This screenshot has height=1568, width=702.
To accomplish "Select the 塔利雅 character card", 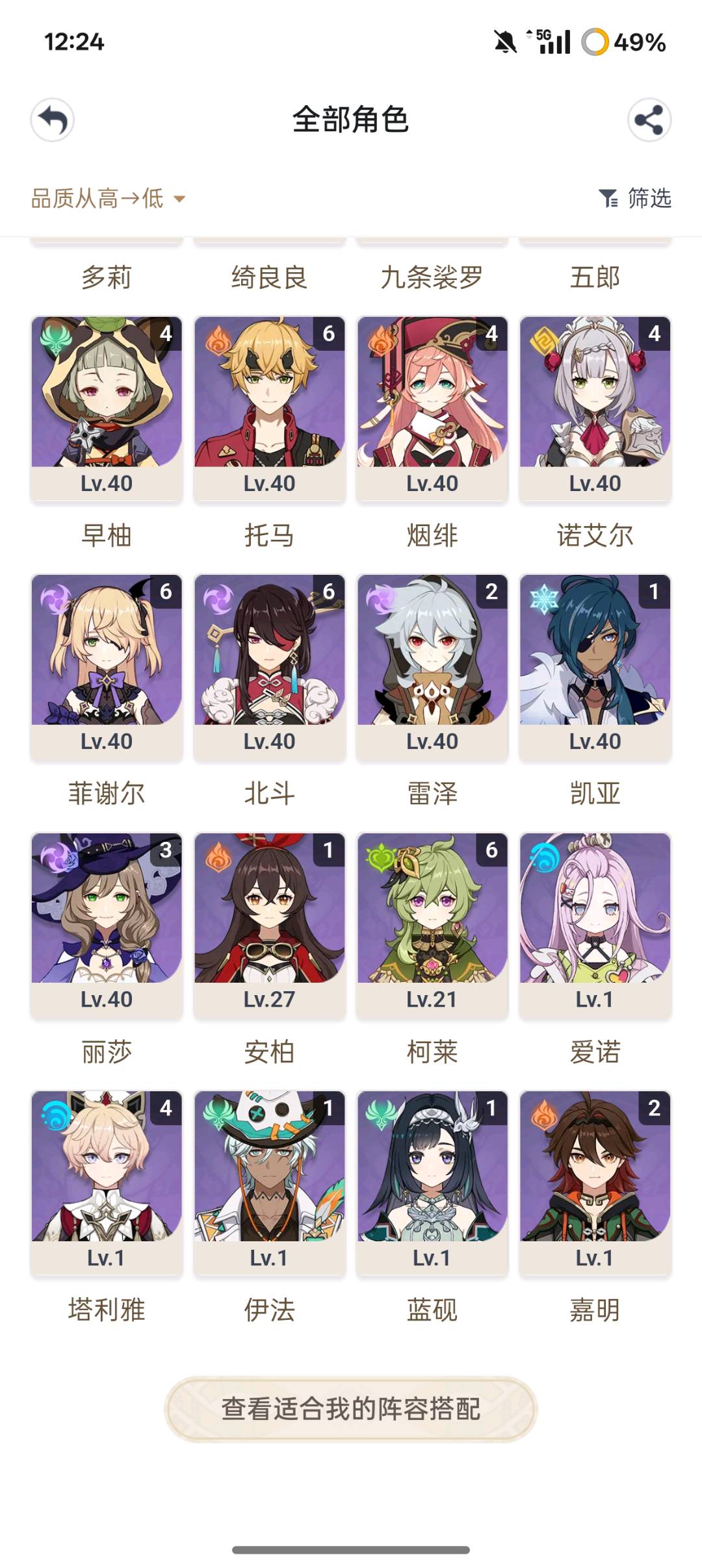I will 107,1182.
